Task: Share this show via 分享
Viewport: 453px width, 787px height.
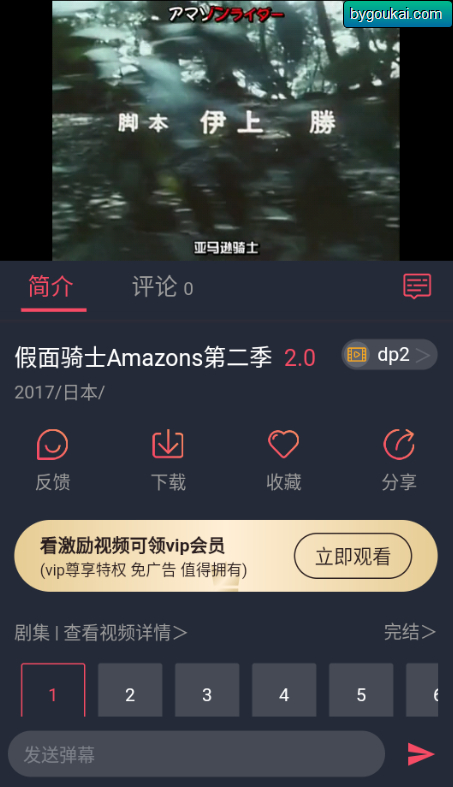Action: coord(399,460)
